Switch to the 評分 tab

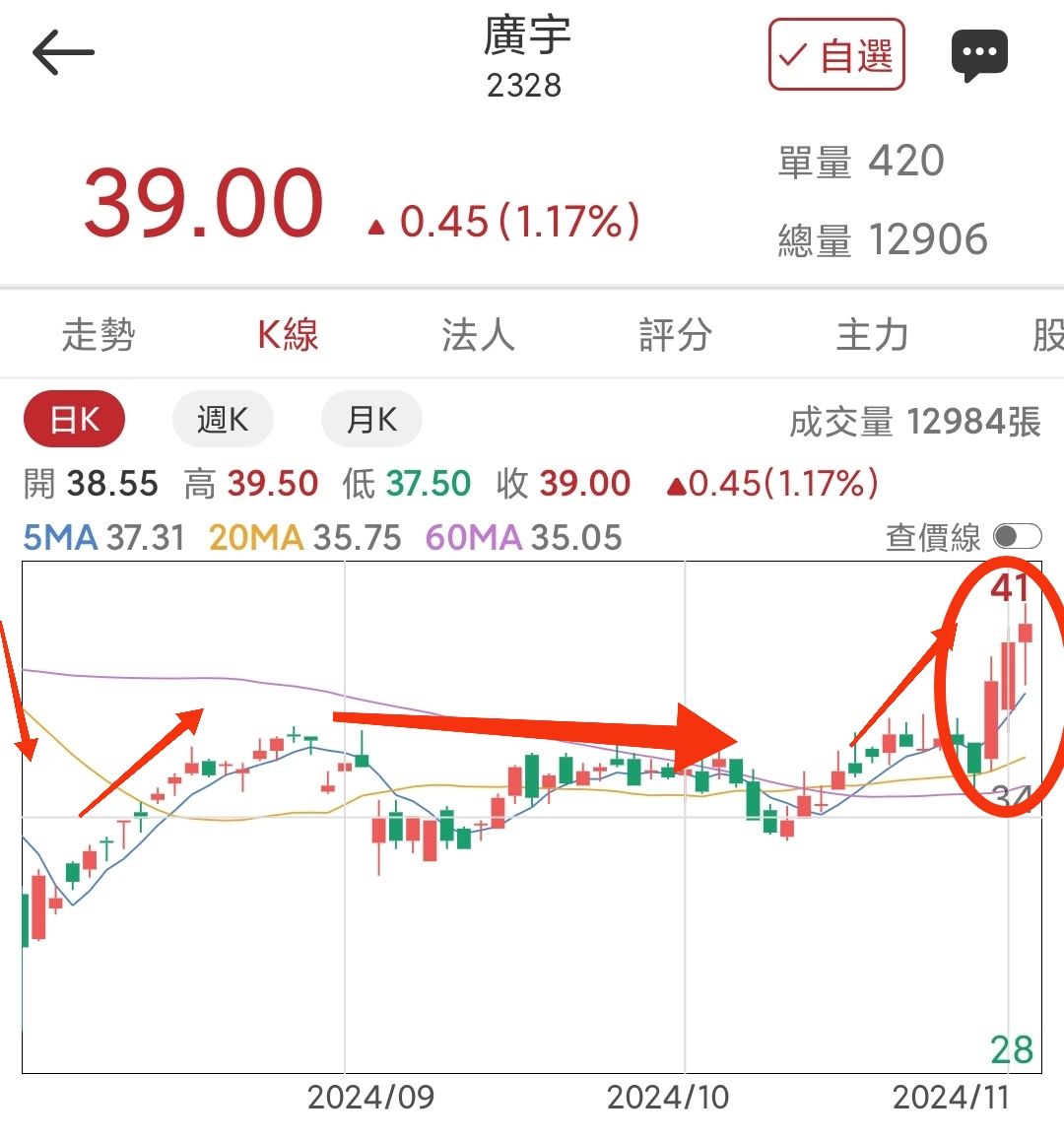click(x=675, y=335)
